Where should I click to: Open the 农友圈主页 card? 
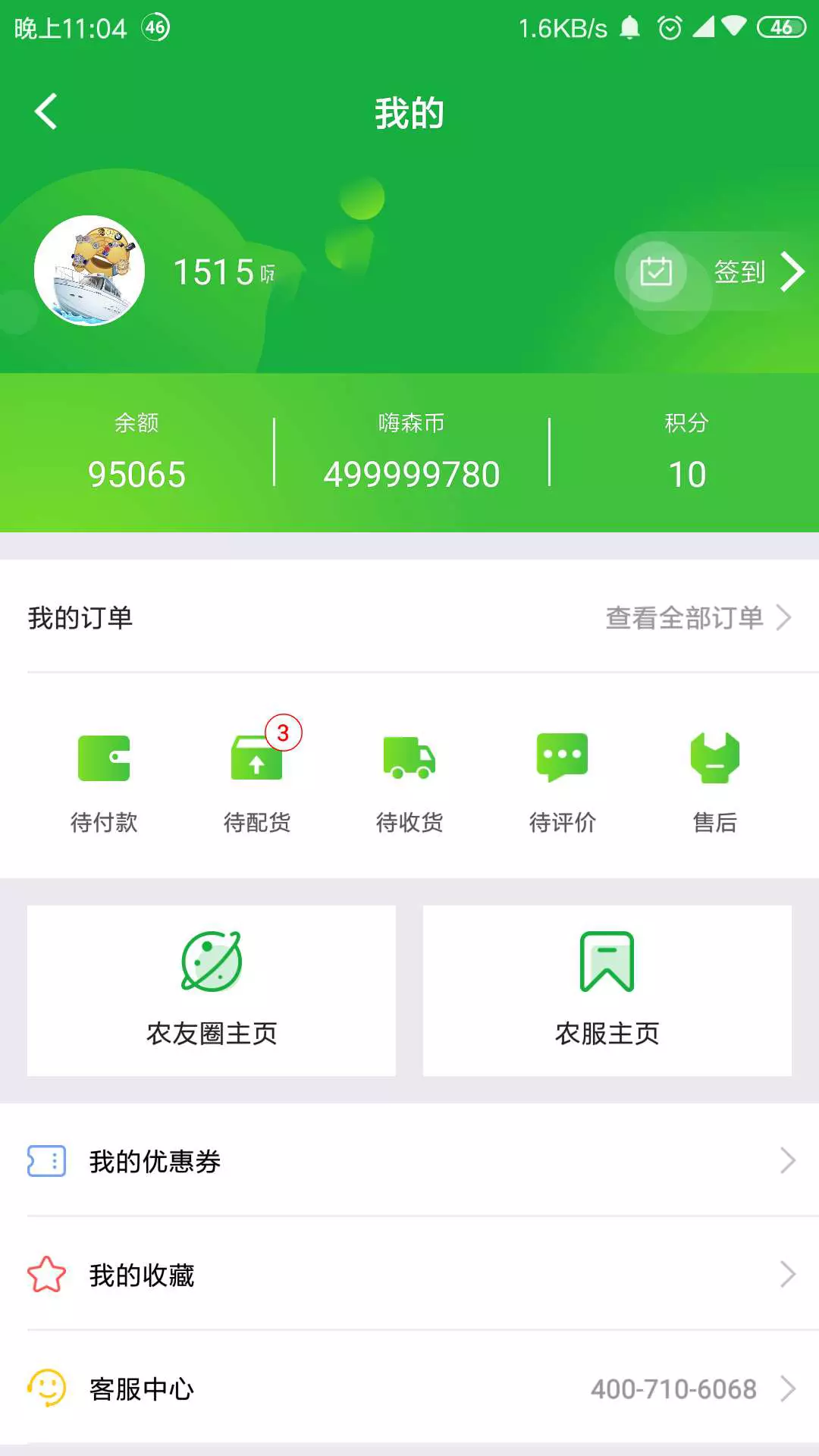tap(212, 990)
